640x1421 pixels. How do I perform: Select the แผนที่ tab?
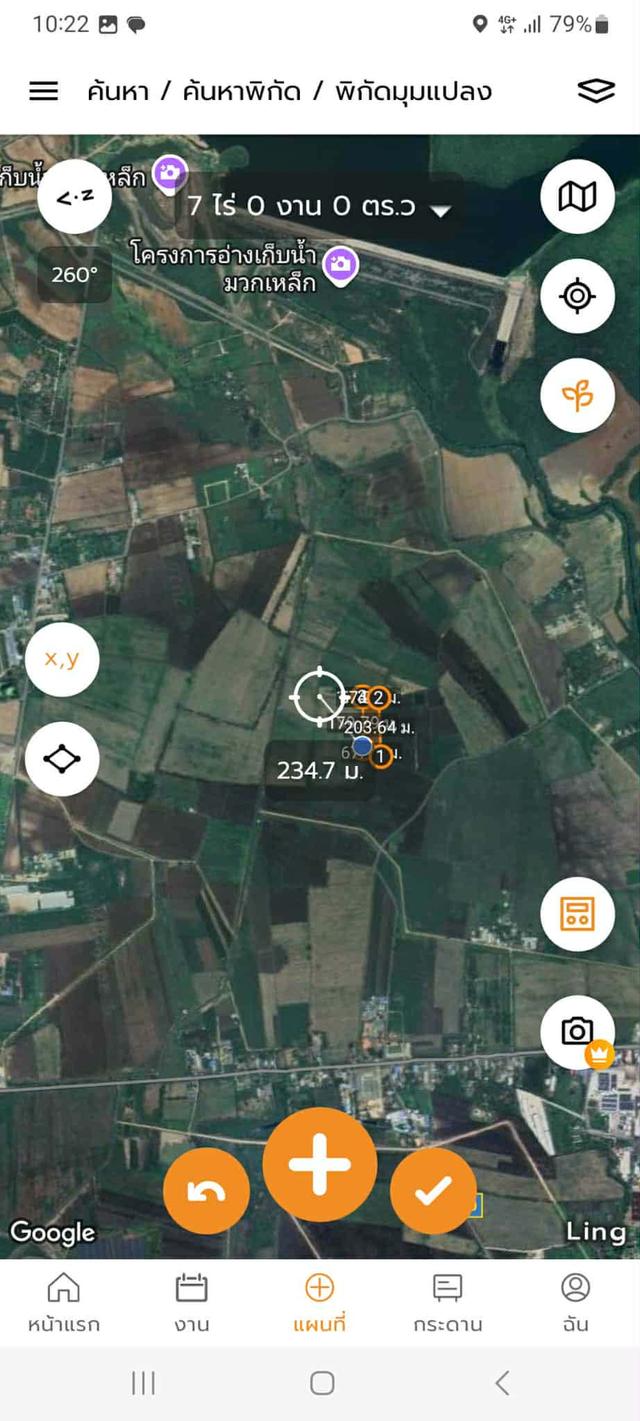click(319, 1303)
